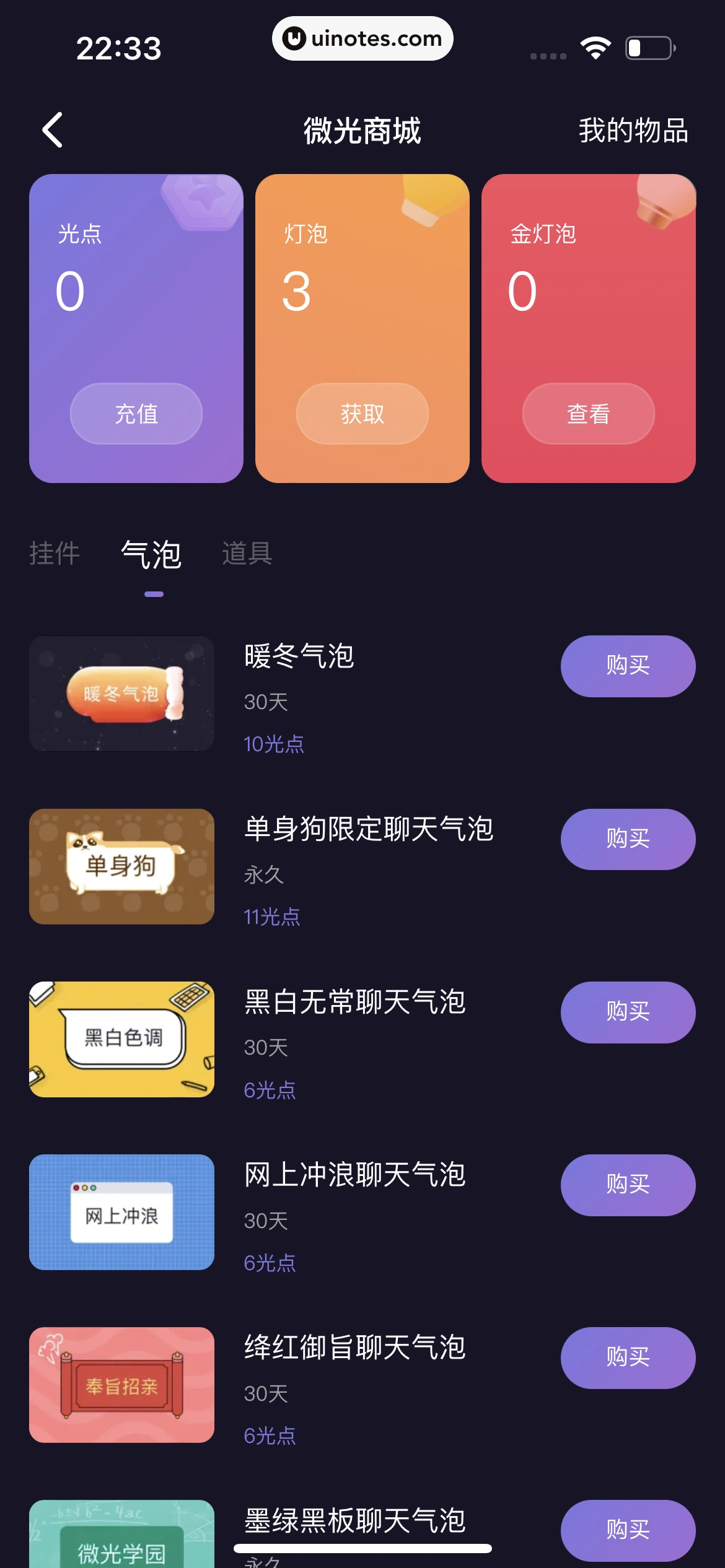Tap 充值 on the 光点 card
The width and height of the screenshot is (725, 1568).
[136, 414]
